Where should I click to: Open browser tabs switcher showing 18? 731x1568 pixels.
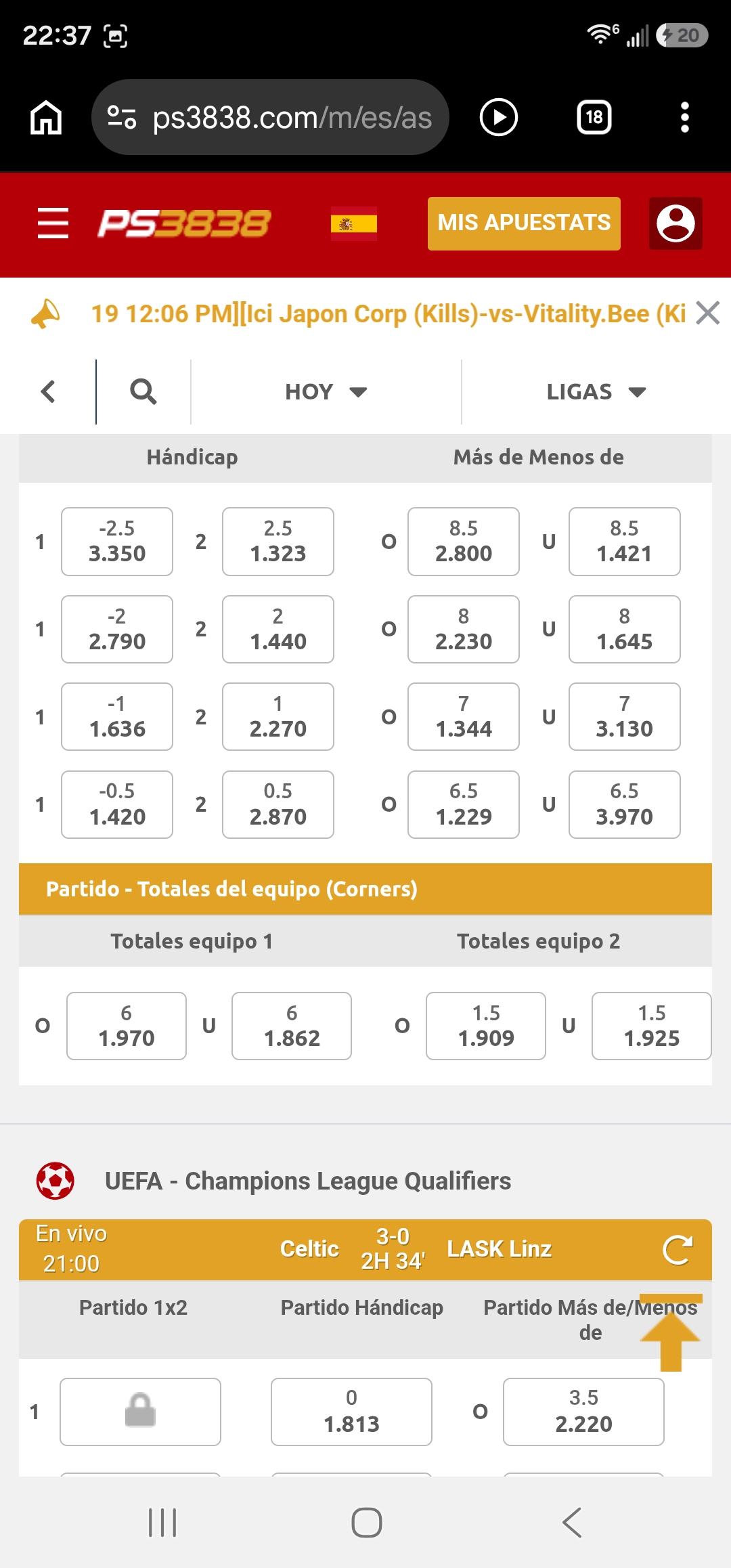pos(594,117)
